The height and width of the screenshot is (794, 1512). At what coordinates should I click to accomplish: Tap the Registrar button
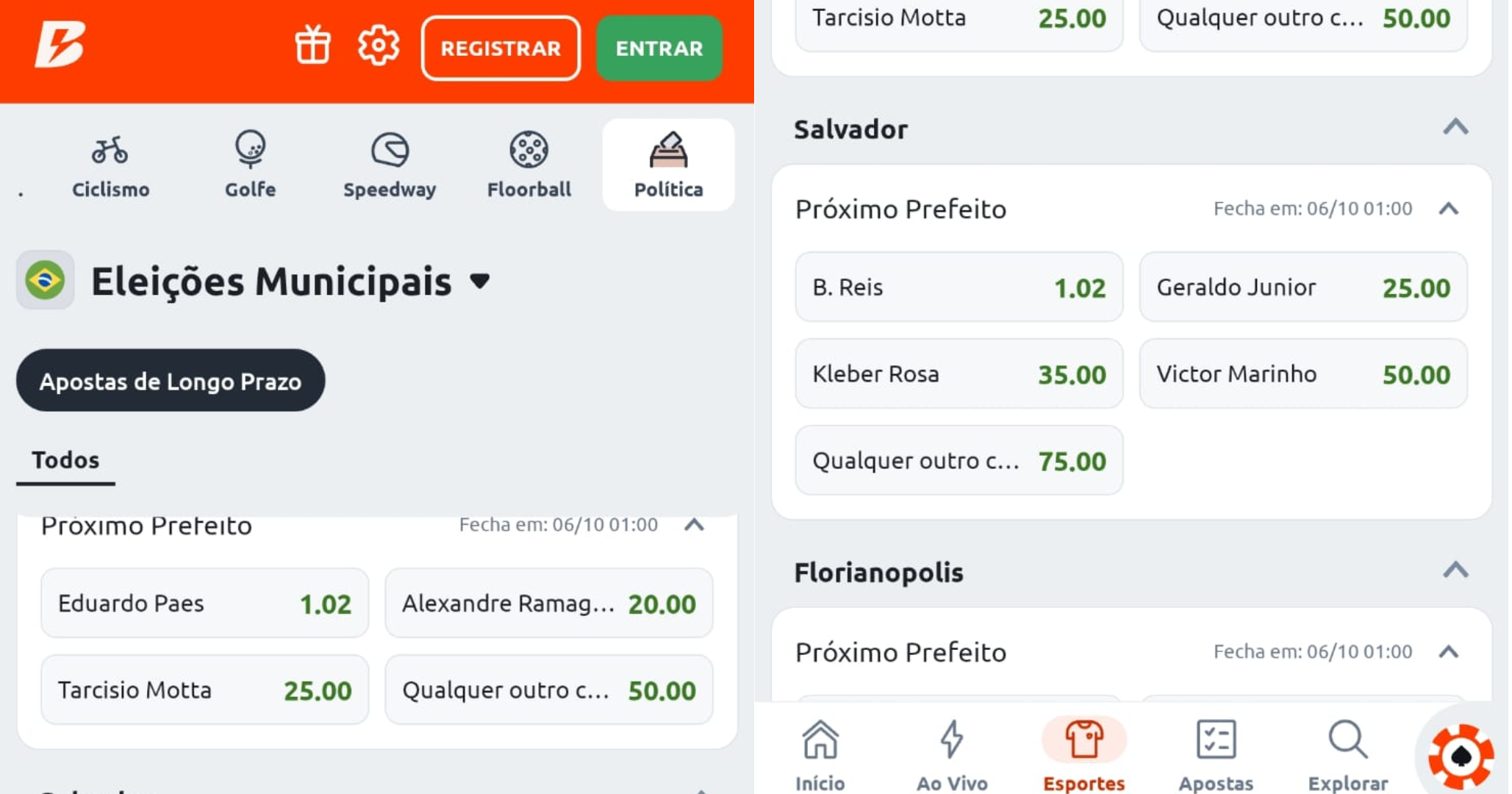coord(501,49)
